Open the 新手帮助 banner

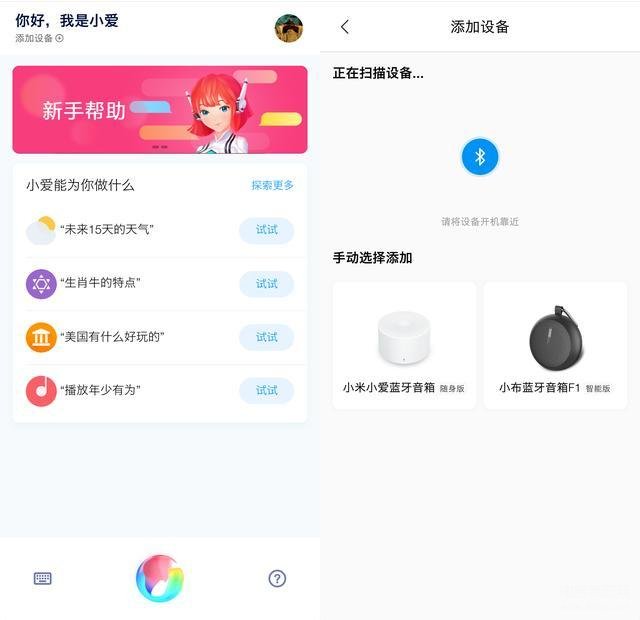[160, 110]
